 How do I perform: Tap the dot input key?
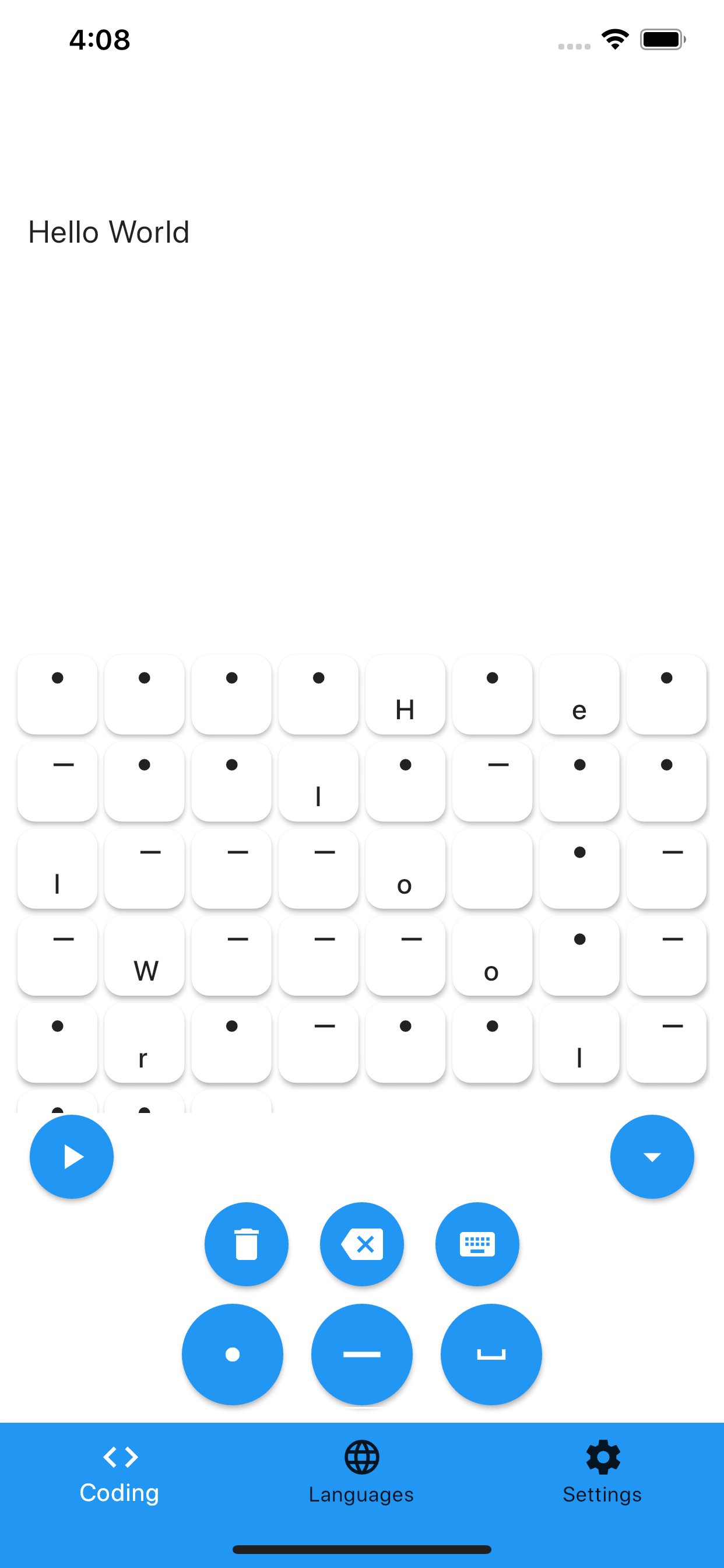[232, 1354]
